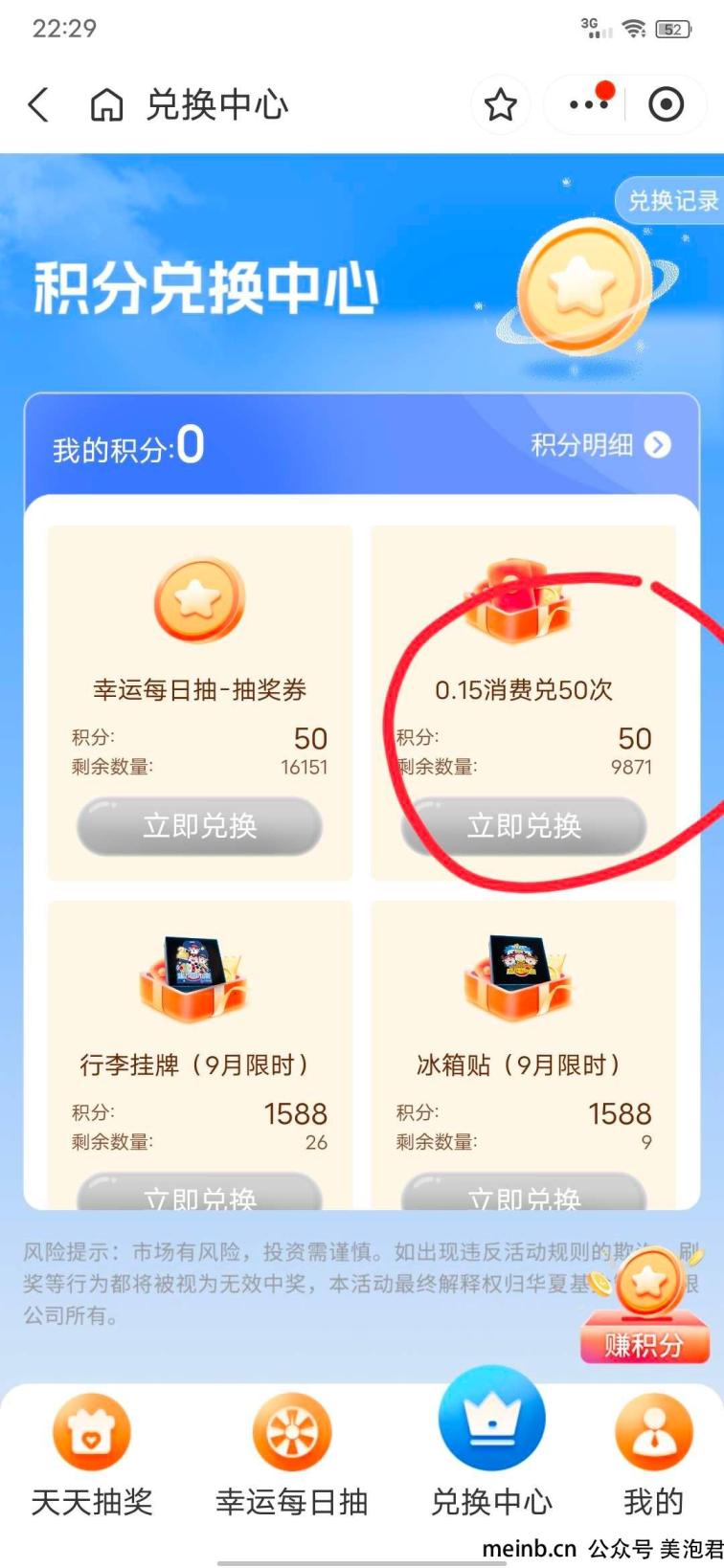The height and width of the screenshot is (1568, 724).
Task: Redeem 0.15消费兑50次 with 立即兑换
Action: 524,826
